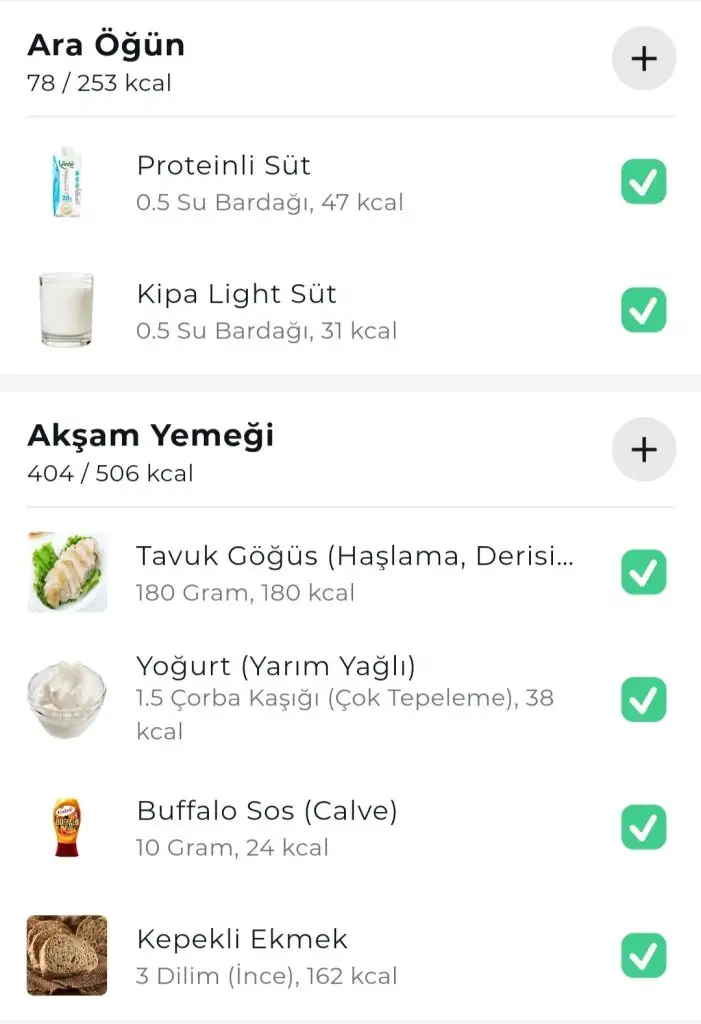
Task: Uncheck the Tavuk Göğüs checkbox
Action: (x=643, y=572)
